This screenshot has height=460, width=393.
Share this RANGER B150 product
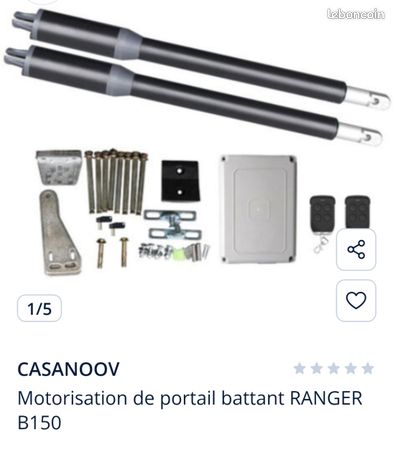pyautogui.click(x=356, y=249)
